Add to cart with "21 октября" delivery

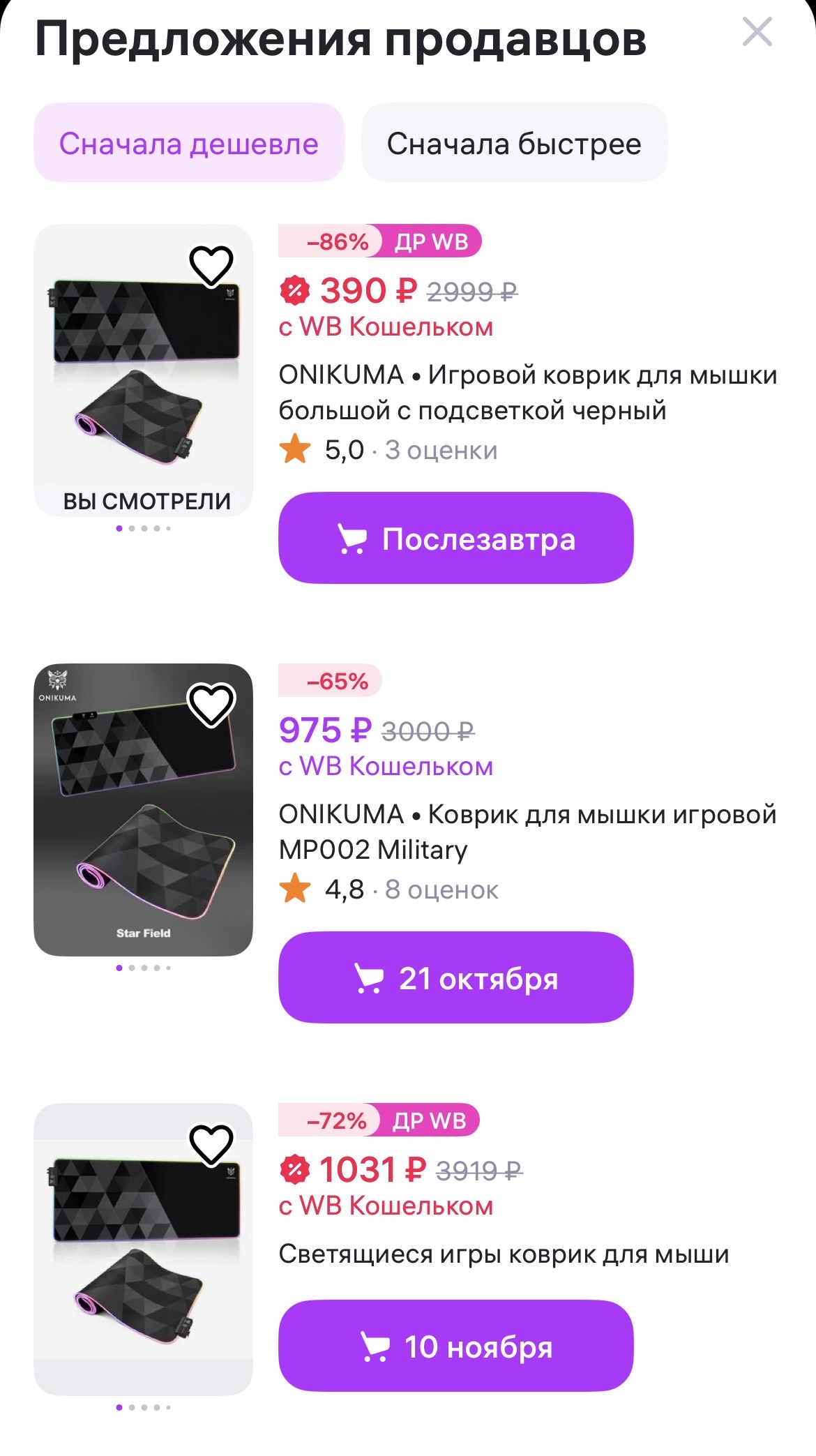pyautogui.click(x=455, y=977)
